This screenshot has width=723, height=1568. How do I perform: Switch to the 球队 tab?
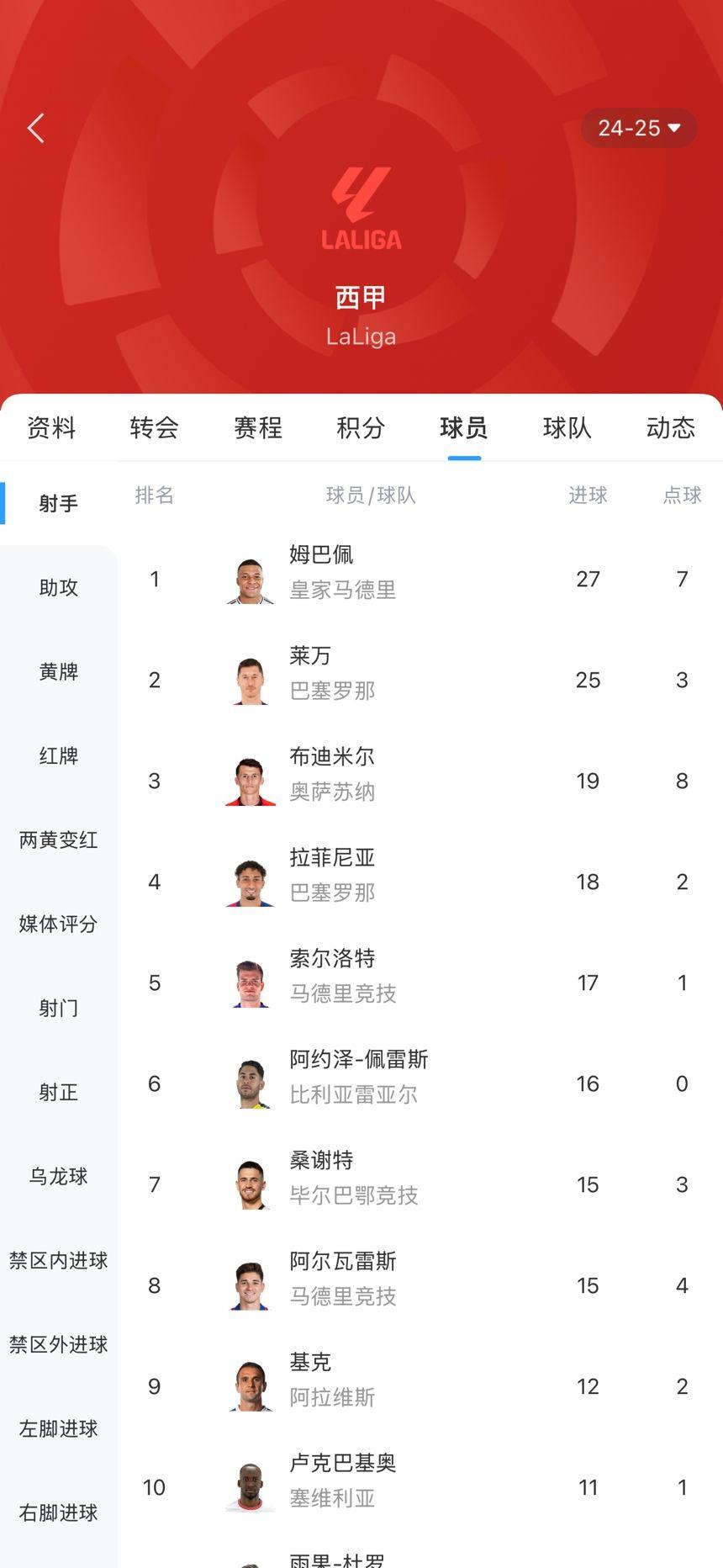567,427
